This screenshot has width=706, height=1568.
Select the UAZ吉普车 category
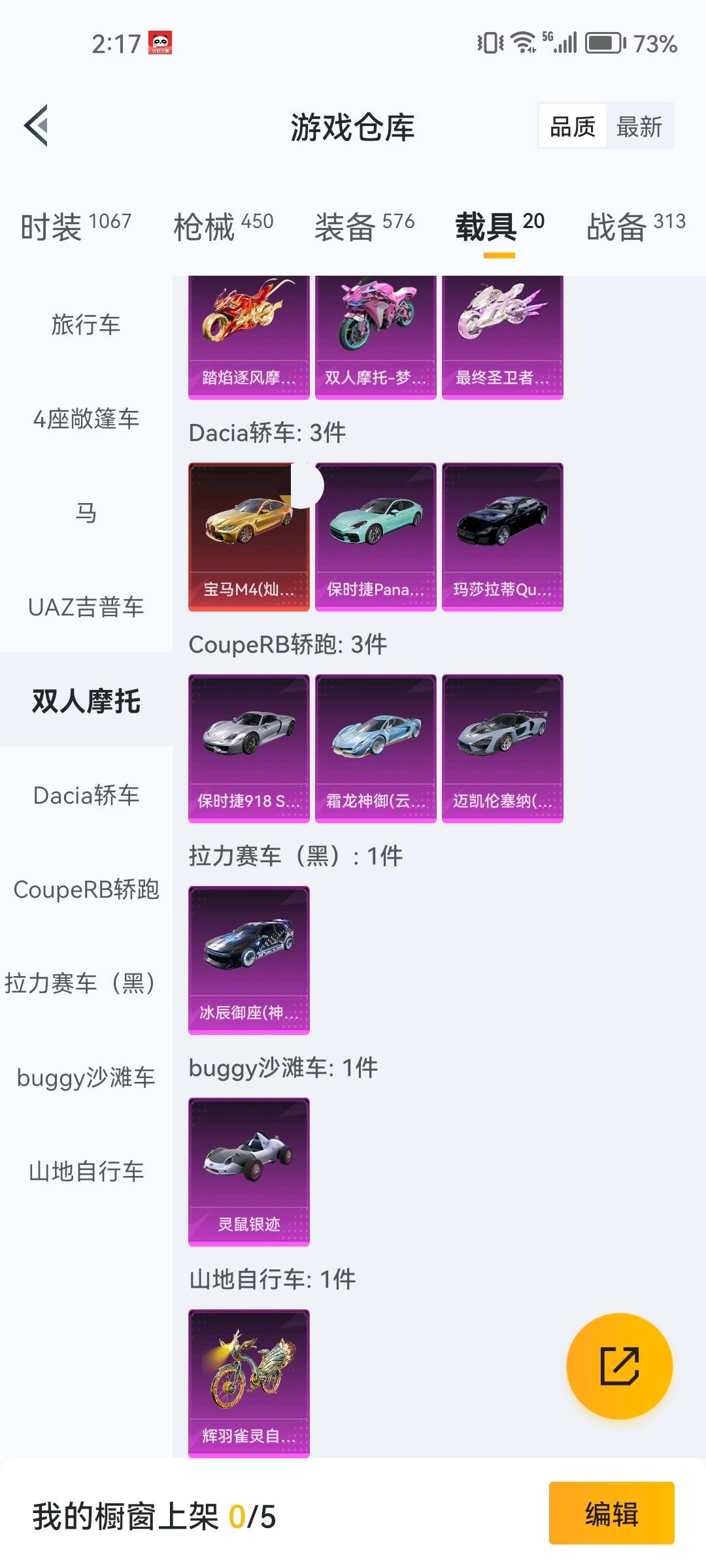86,607
